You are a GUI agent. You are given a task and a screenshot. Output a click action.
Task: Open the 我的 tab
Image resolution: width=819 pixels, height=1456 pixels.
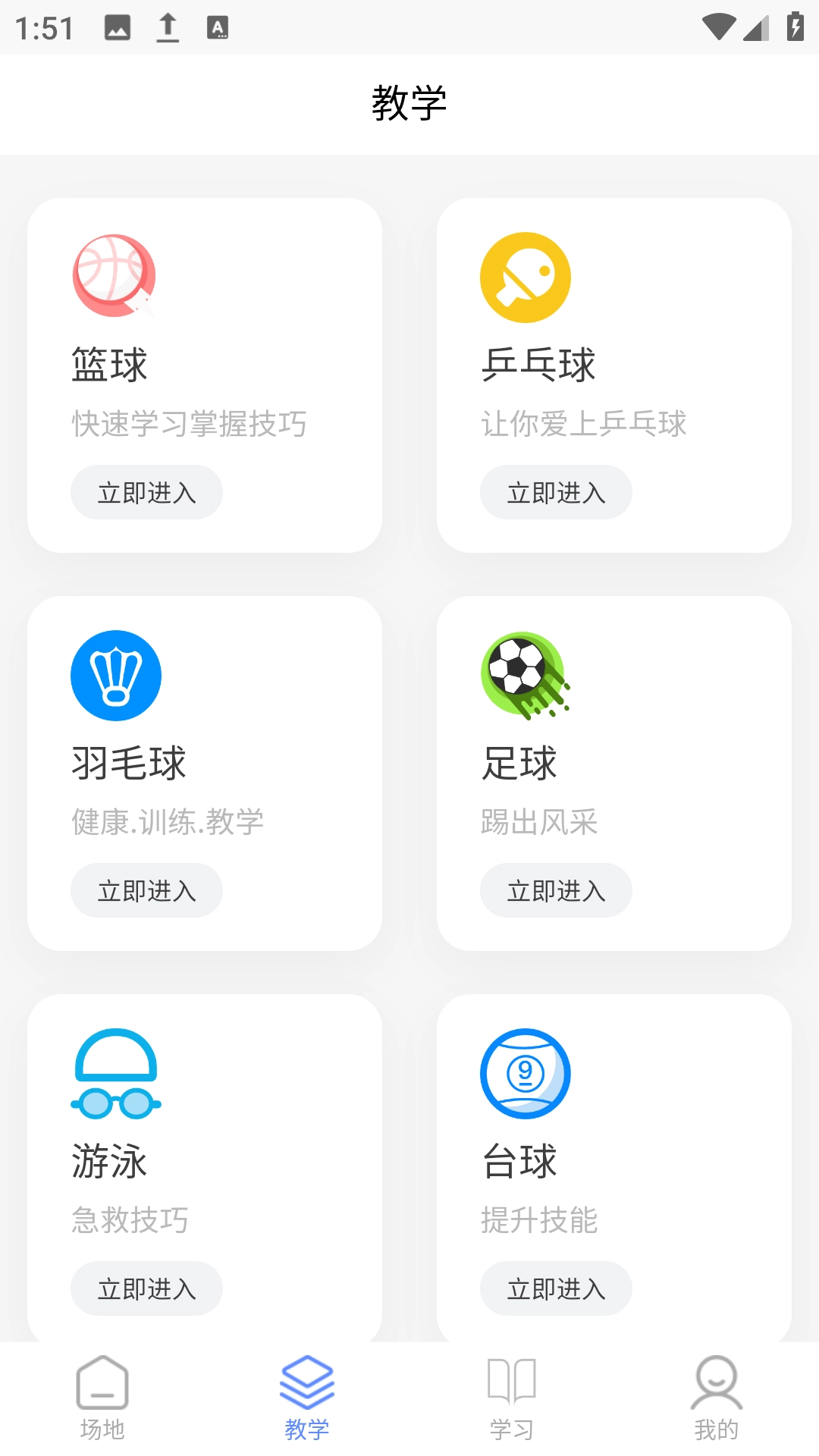716,1403
